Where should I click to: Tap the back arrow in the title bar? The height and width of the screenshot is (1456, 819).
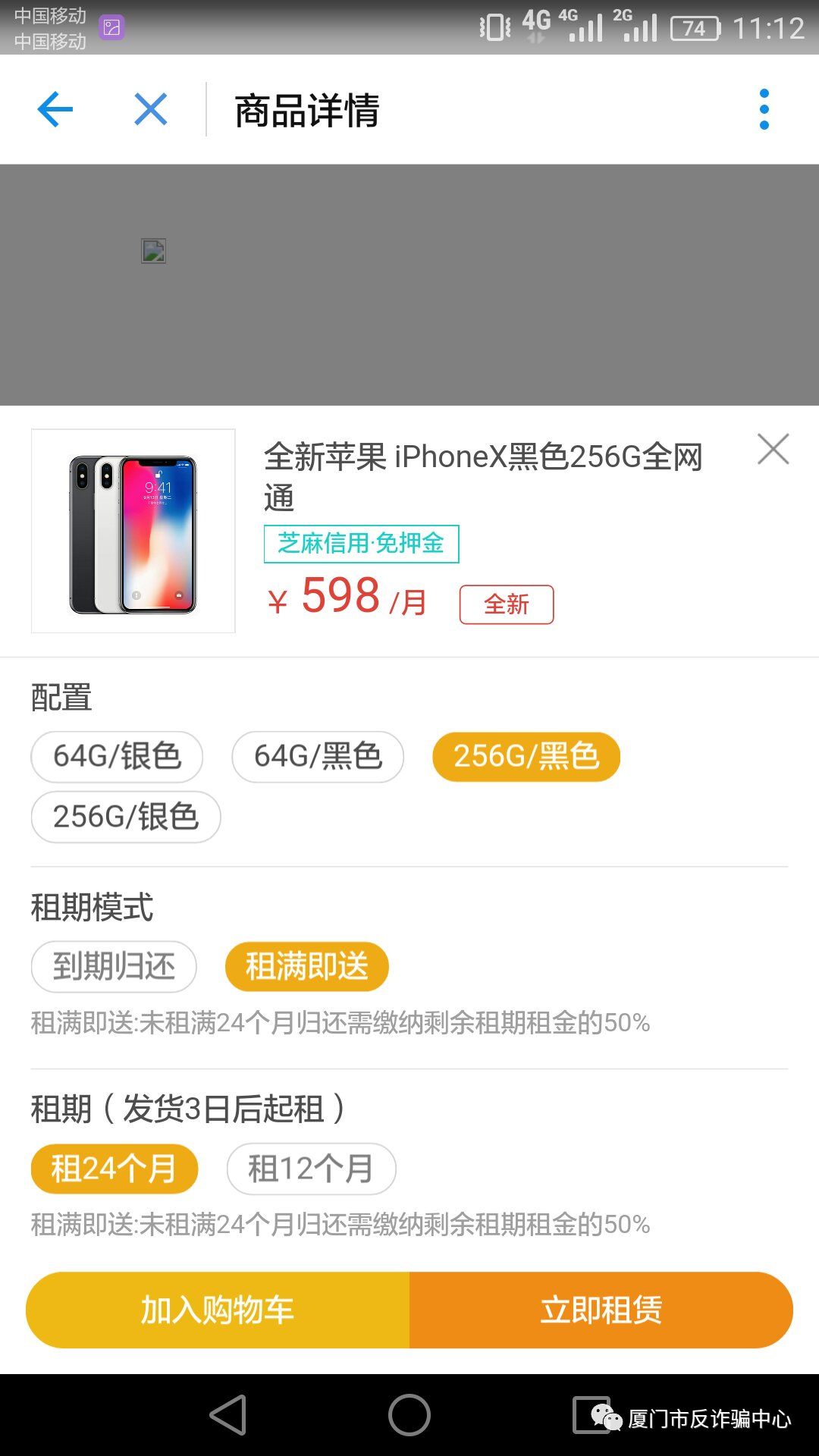(x=54, y=108)
